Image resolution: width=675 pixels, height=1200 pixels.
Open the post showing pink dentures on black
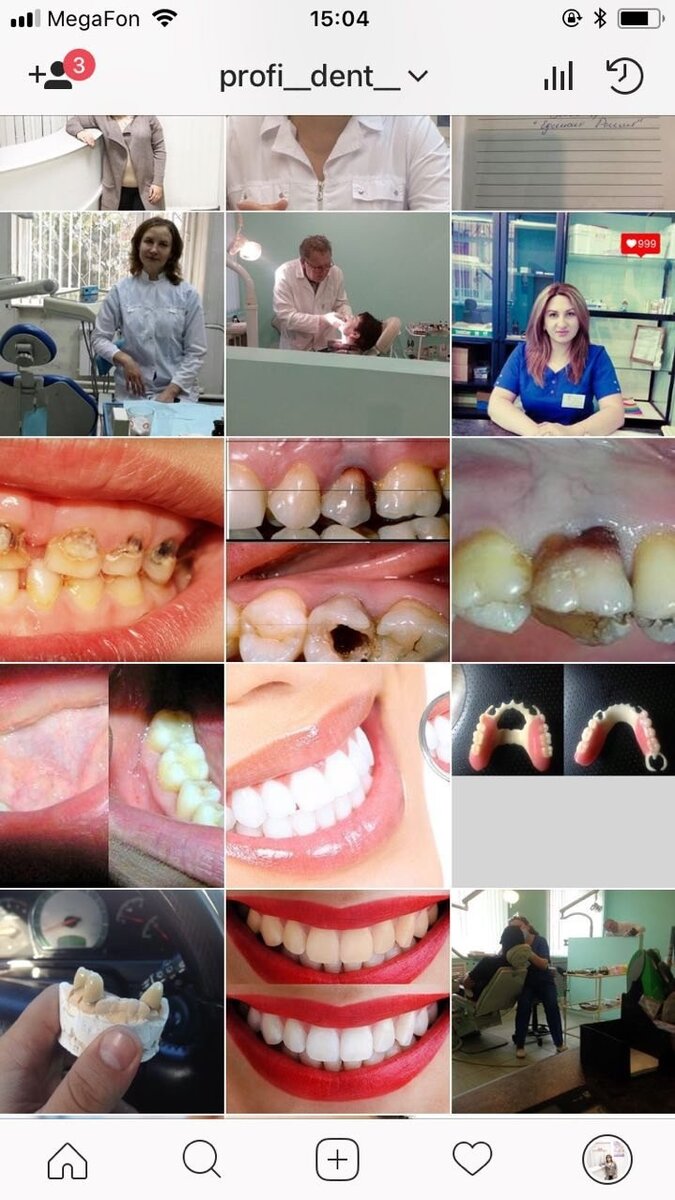[563, 776]
